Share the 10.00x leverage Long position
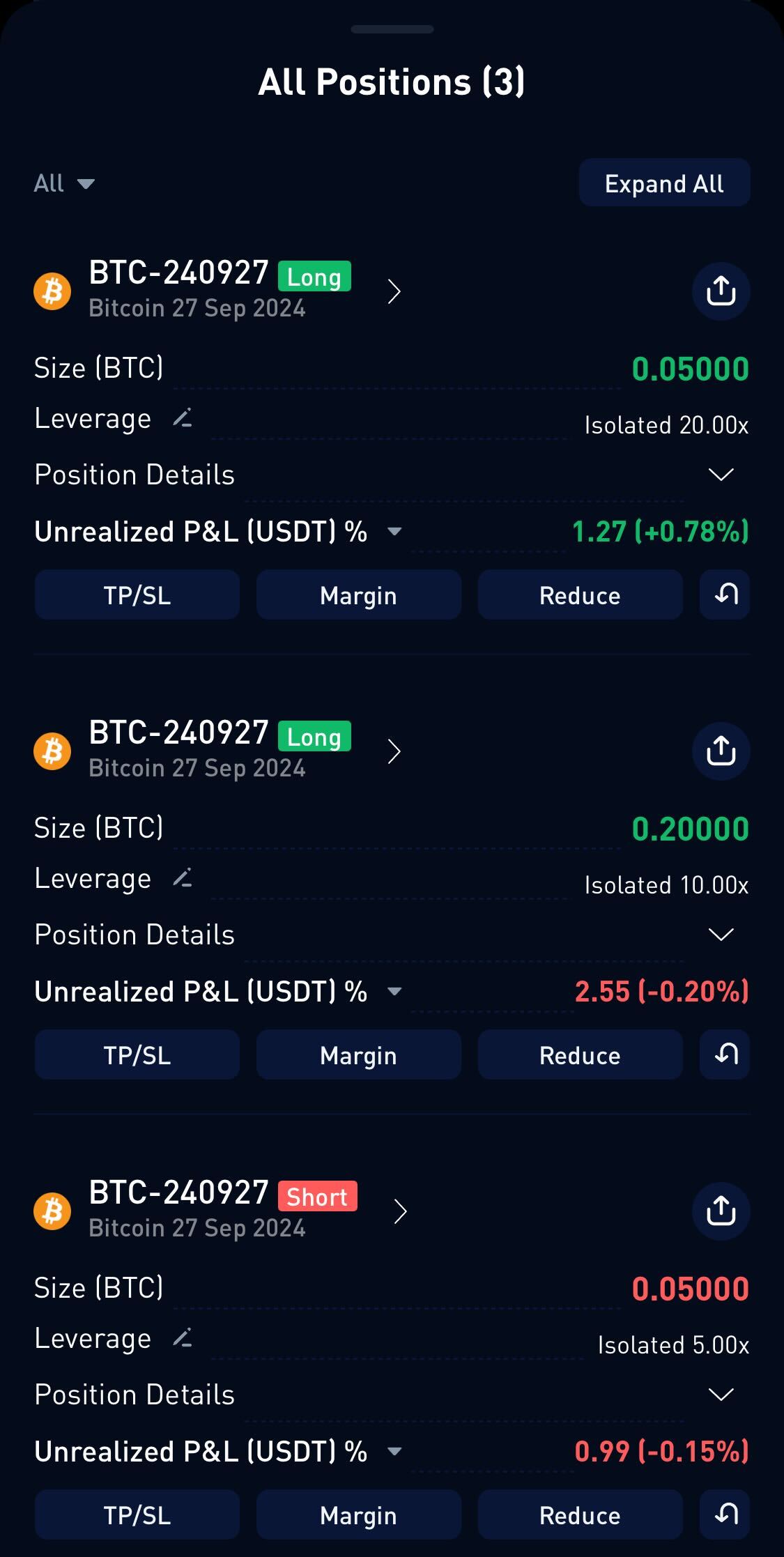Viewport: 784px width, 1557px height. [x=721, y=751]
